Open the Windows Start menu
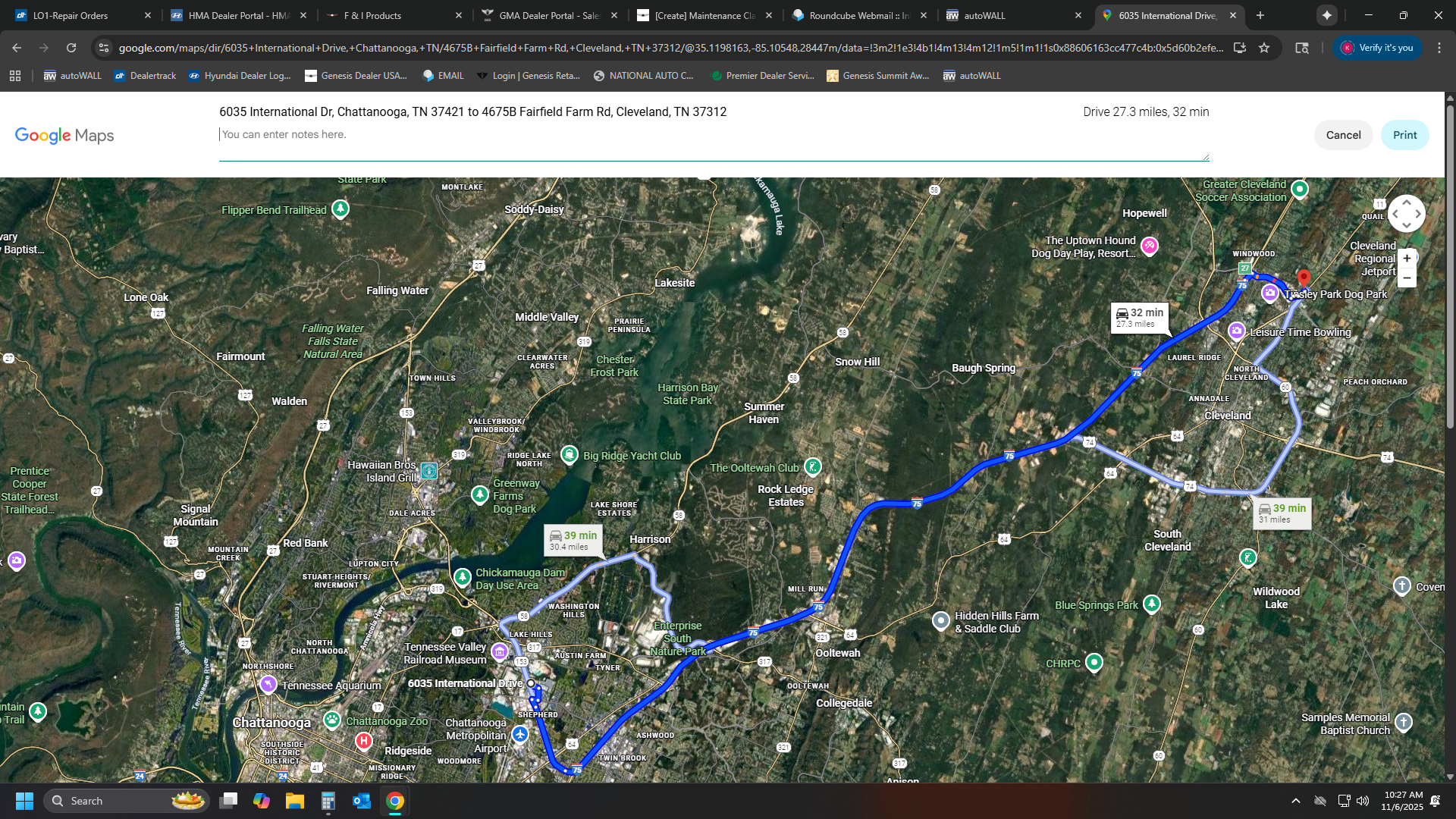This screenshot has height=819, width=1456. 24,801
